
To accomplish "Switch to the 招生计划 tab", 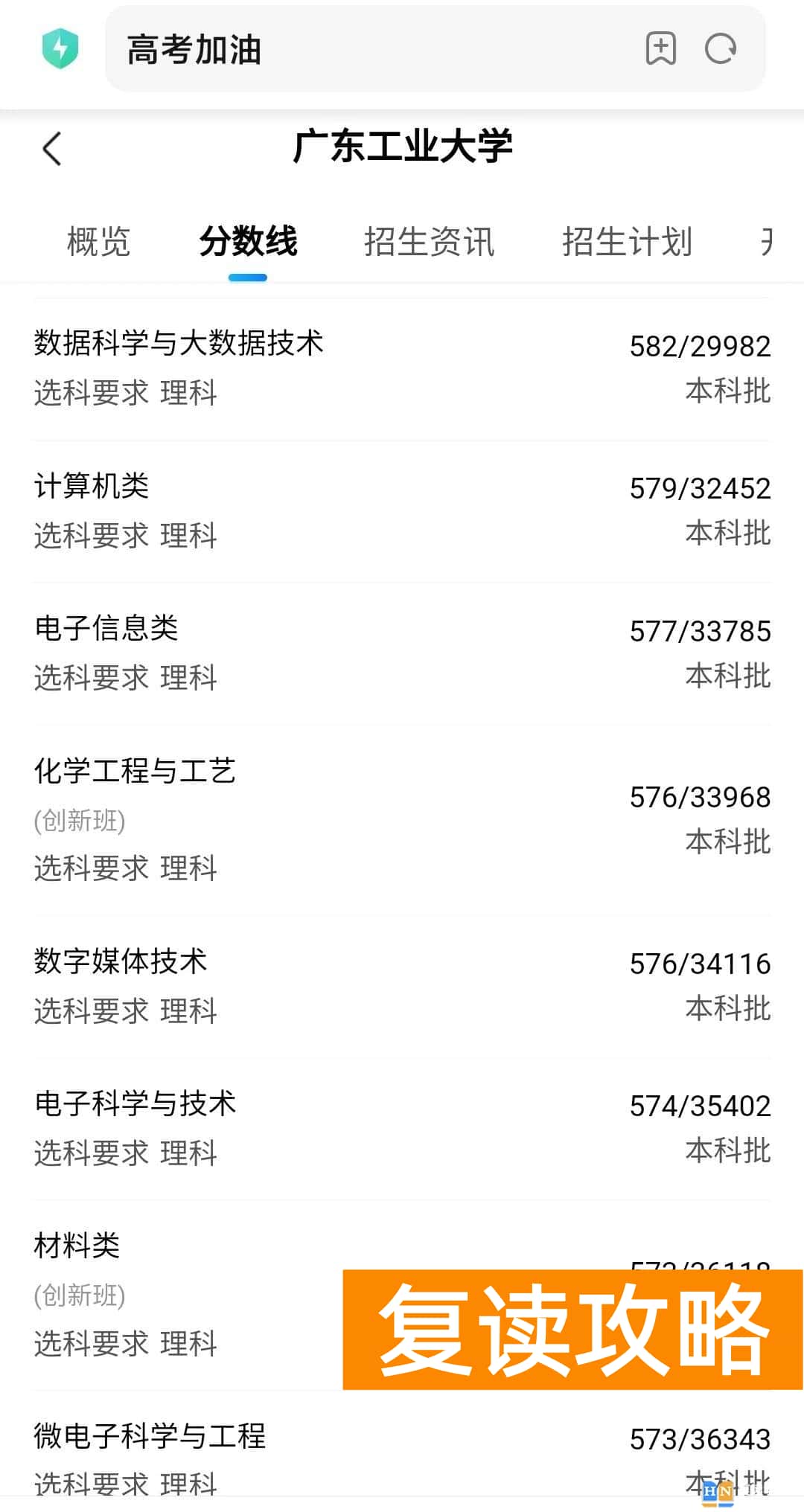I will 629,241.
